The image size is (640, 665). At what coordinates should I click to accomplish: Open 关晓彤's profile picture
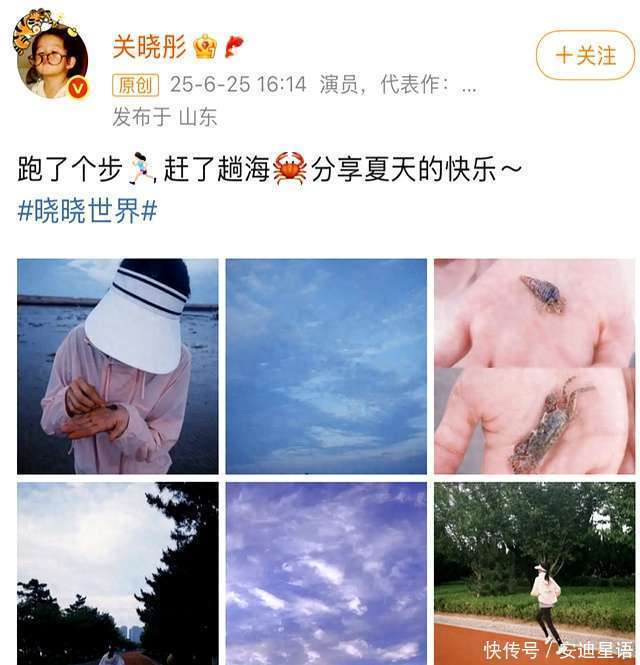49,62
